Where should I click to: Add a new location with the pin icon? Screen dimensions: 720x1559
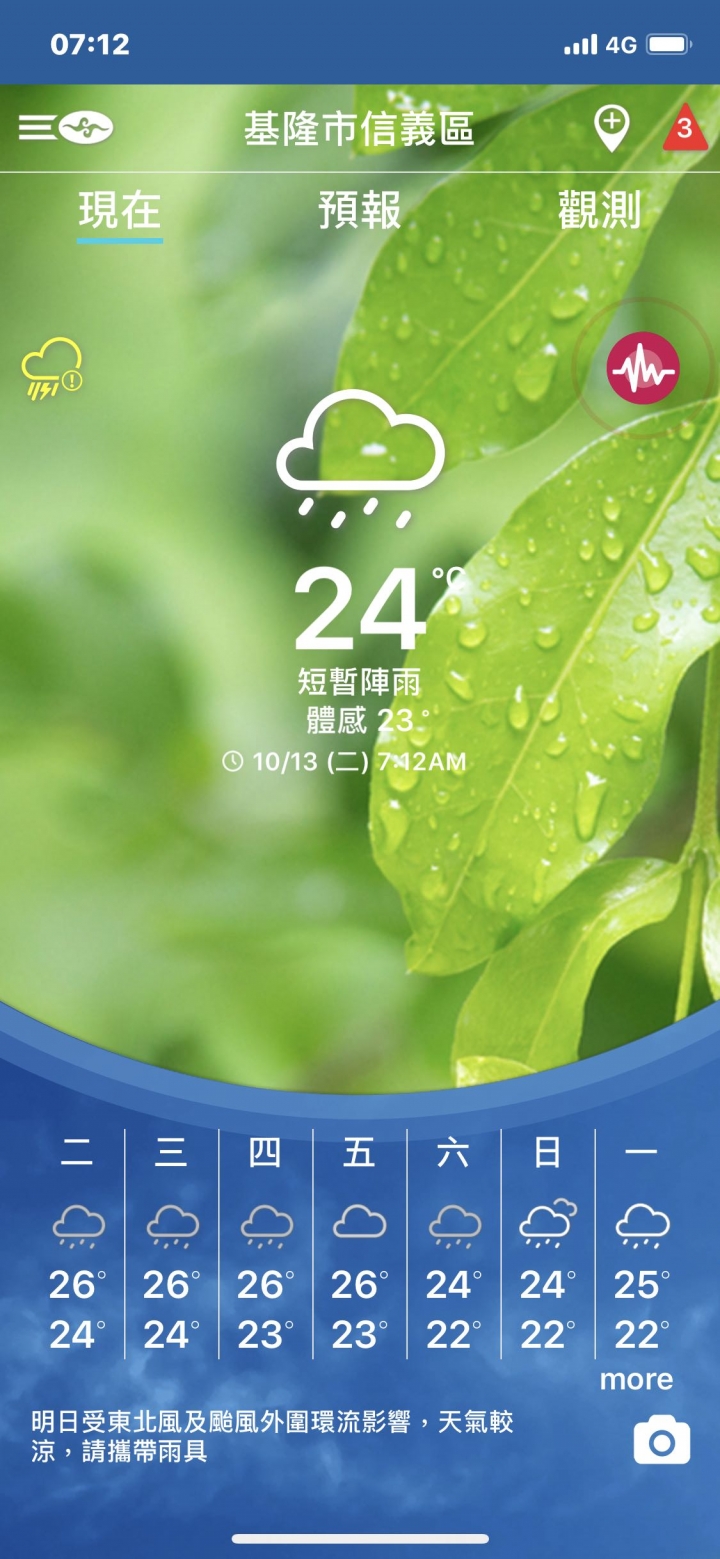coord(612,129)
